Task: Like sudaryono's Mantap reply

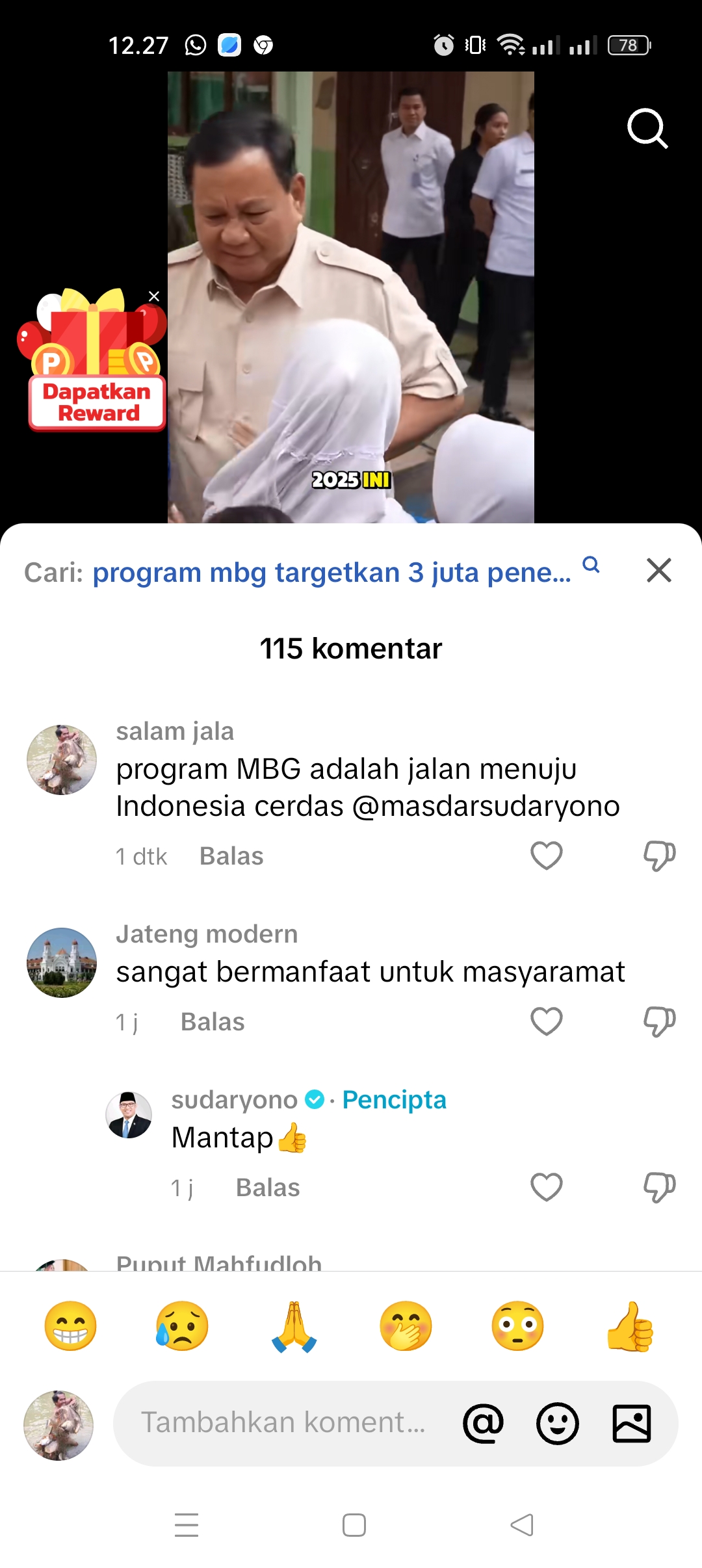Action: point(546,1187)
